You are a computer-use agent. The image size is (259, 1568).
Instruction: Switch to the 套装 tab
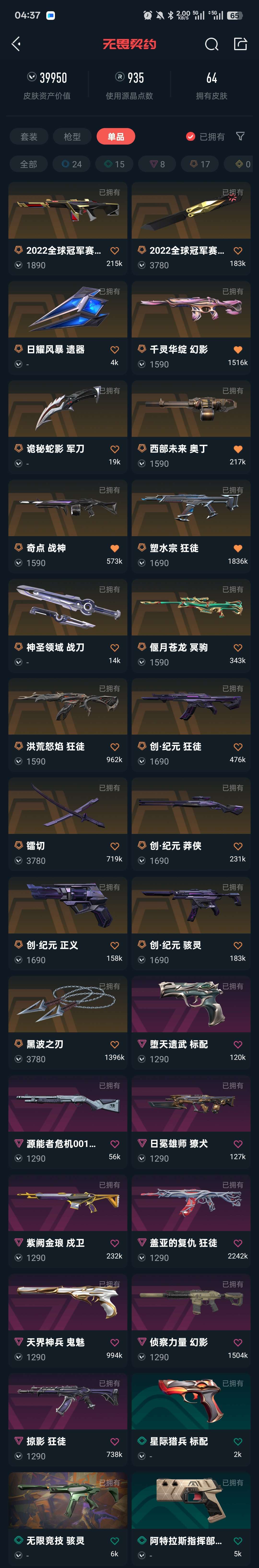(29, 136)
